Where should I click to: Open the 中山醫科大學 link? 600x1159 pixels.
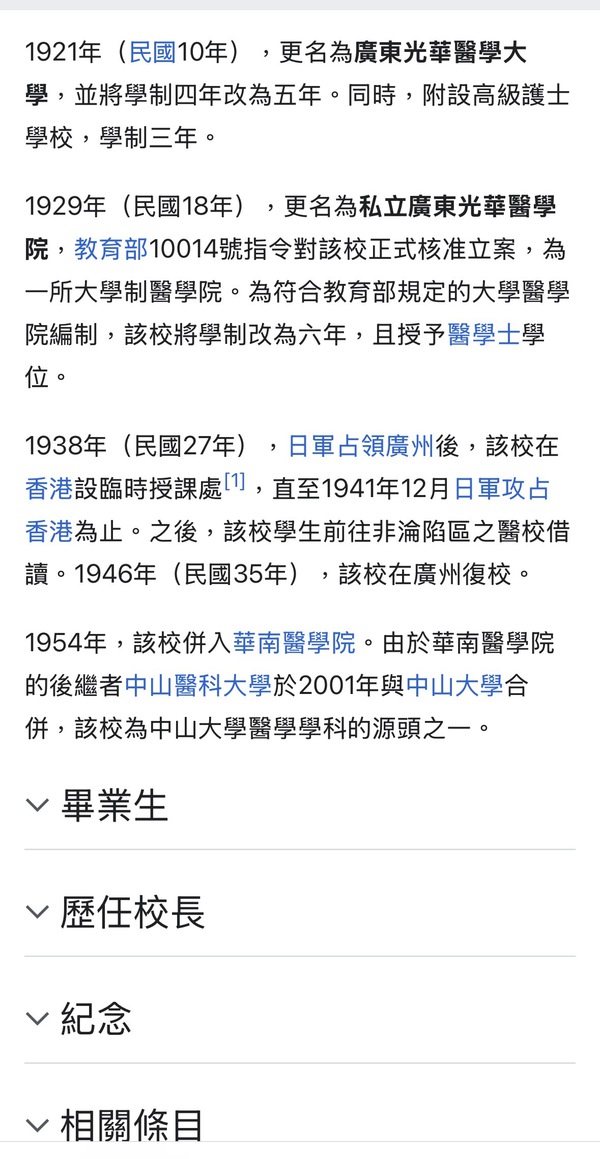[198, 686]
